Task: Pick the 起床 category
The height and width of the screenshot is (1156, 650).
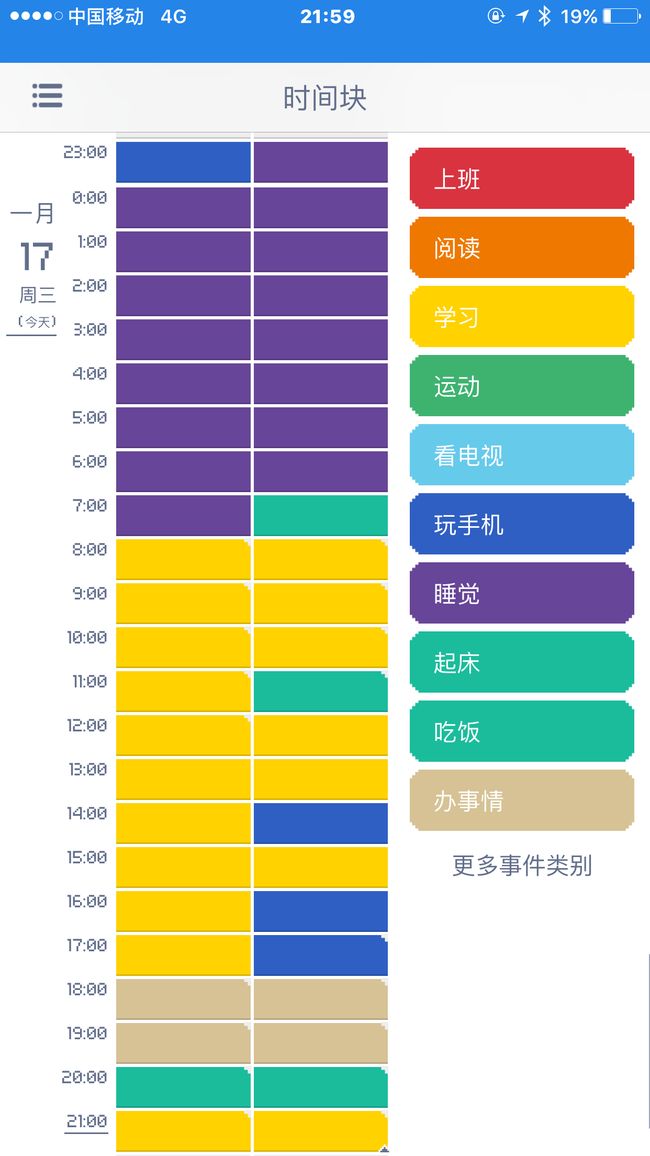Action: pyautogui.click(x=522, y=662)
